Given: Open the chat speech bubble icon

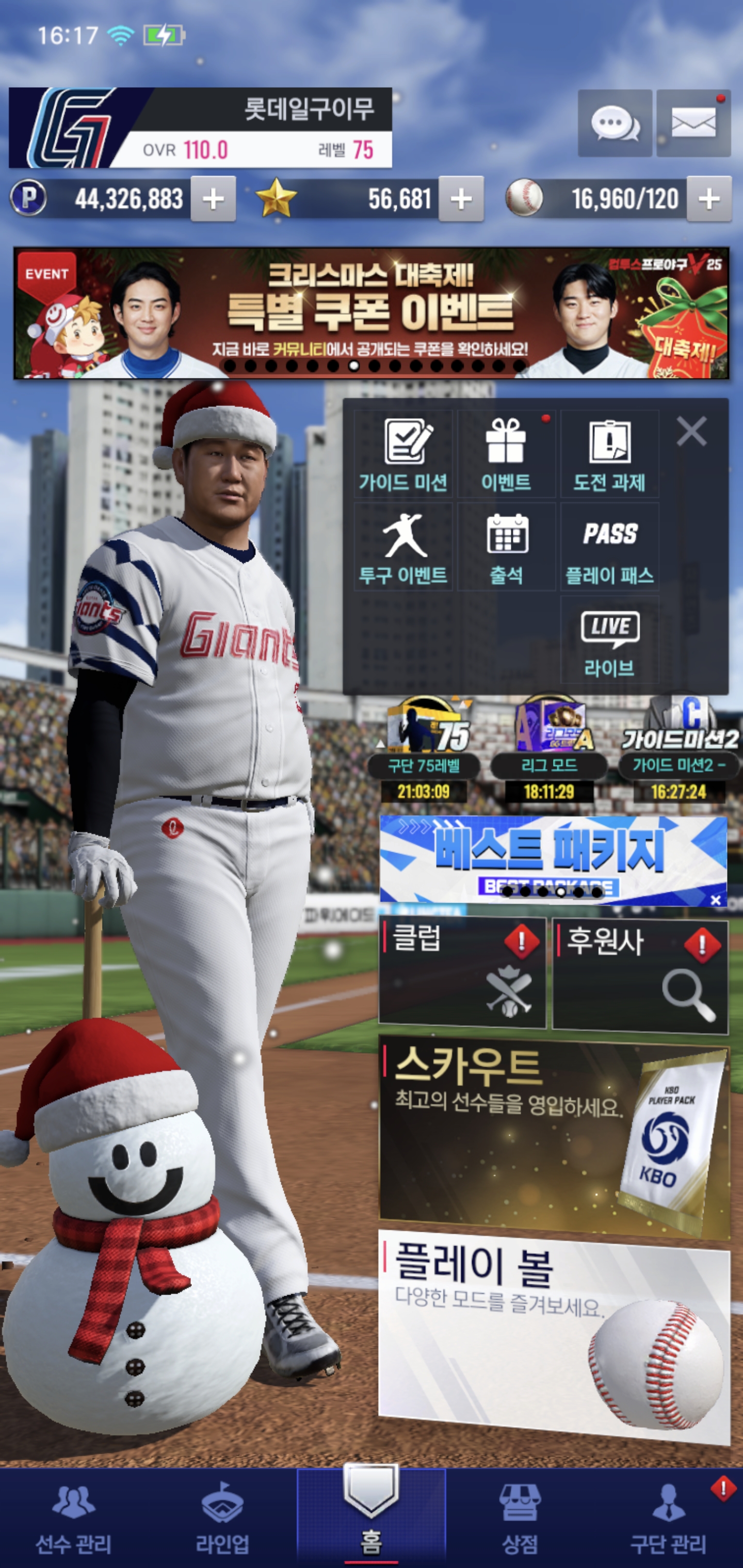Looking at the screenshot, I should [x=615, y=124].
